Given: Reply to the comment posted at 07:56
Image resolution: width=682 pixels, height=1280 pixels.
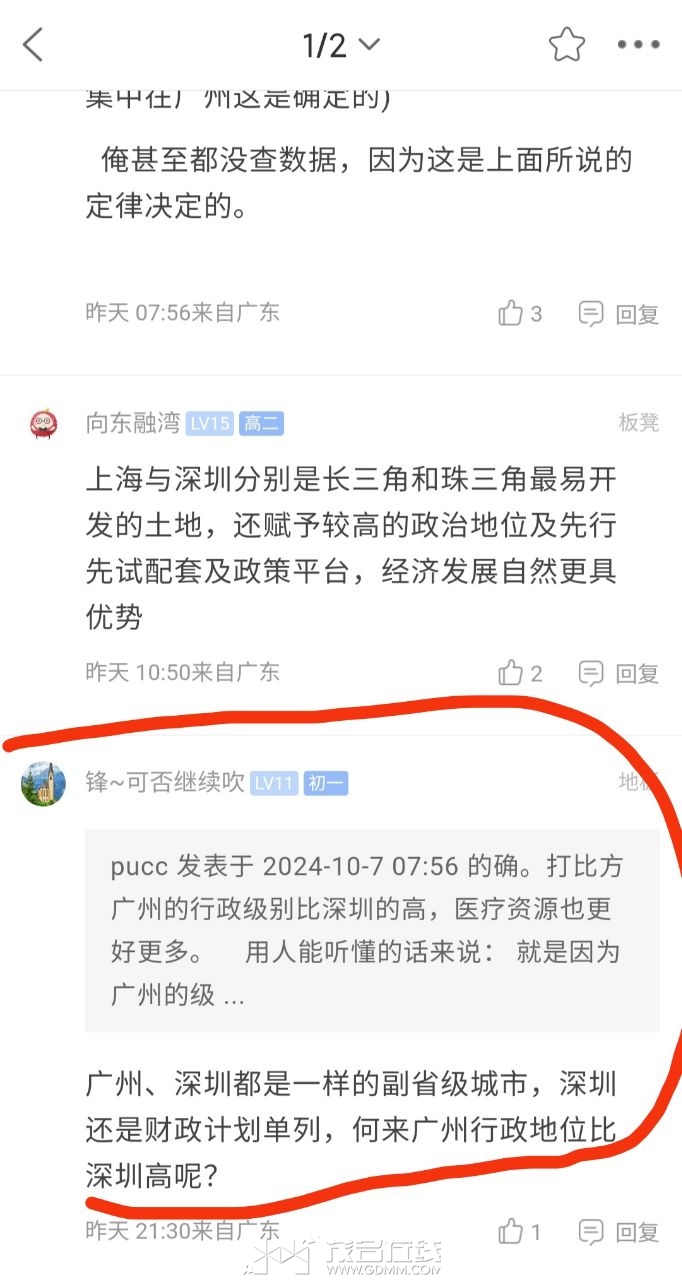Looking at the screenshot, I should 619,313.
